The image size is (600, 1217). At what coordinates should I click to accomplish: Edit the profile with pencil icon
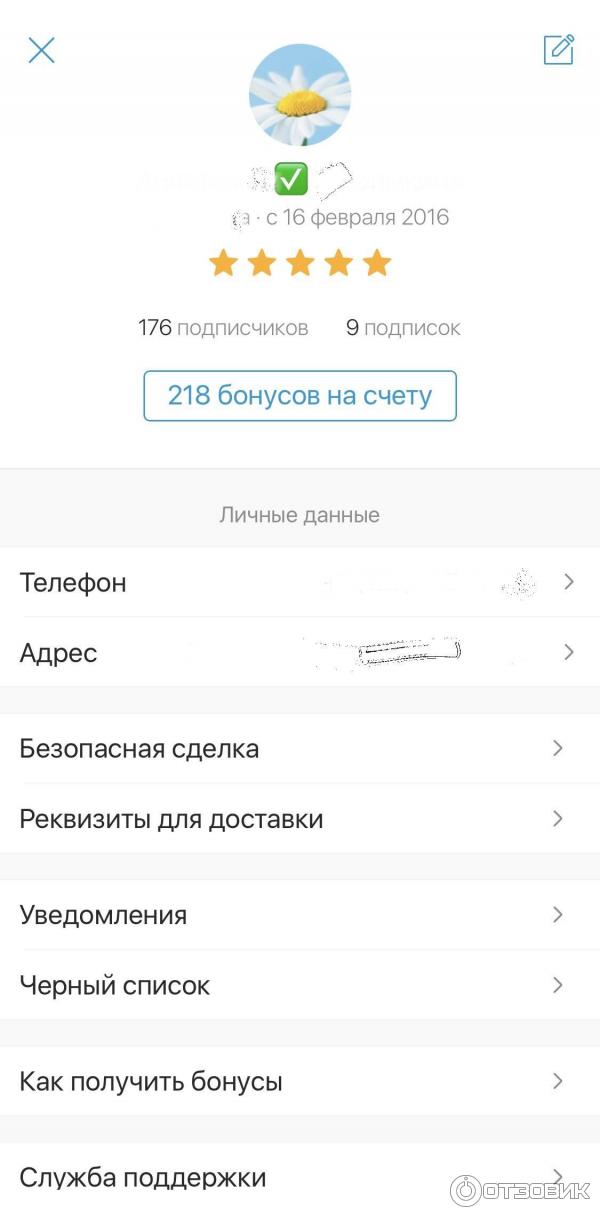[558, 50]
